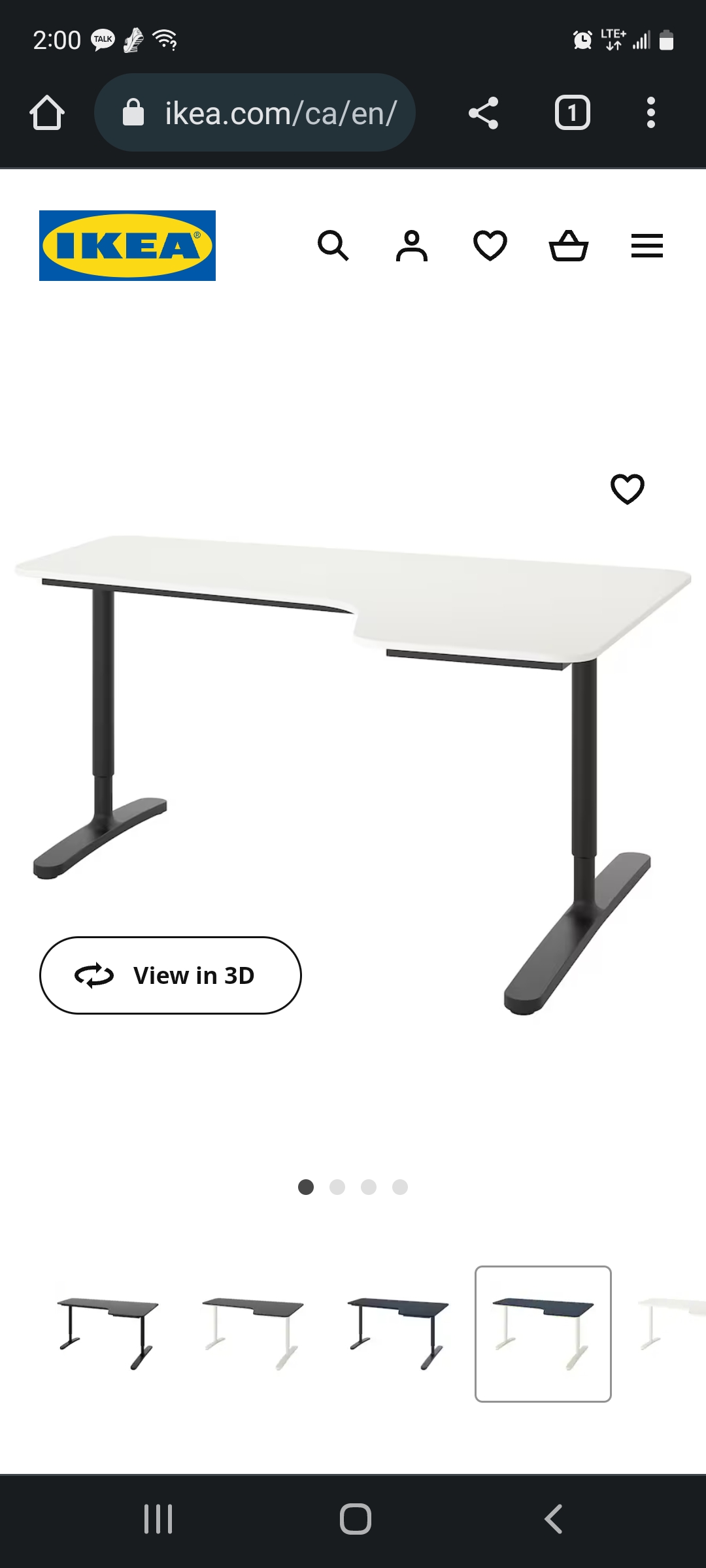This screenshot has height=1568, width=706.
Task: Select the blue top with black legs variant
Action: tap(398, 1333)
